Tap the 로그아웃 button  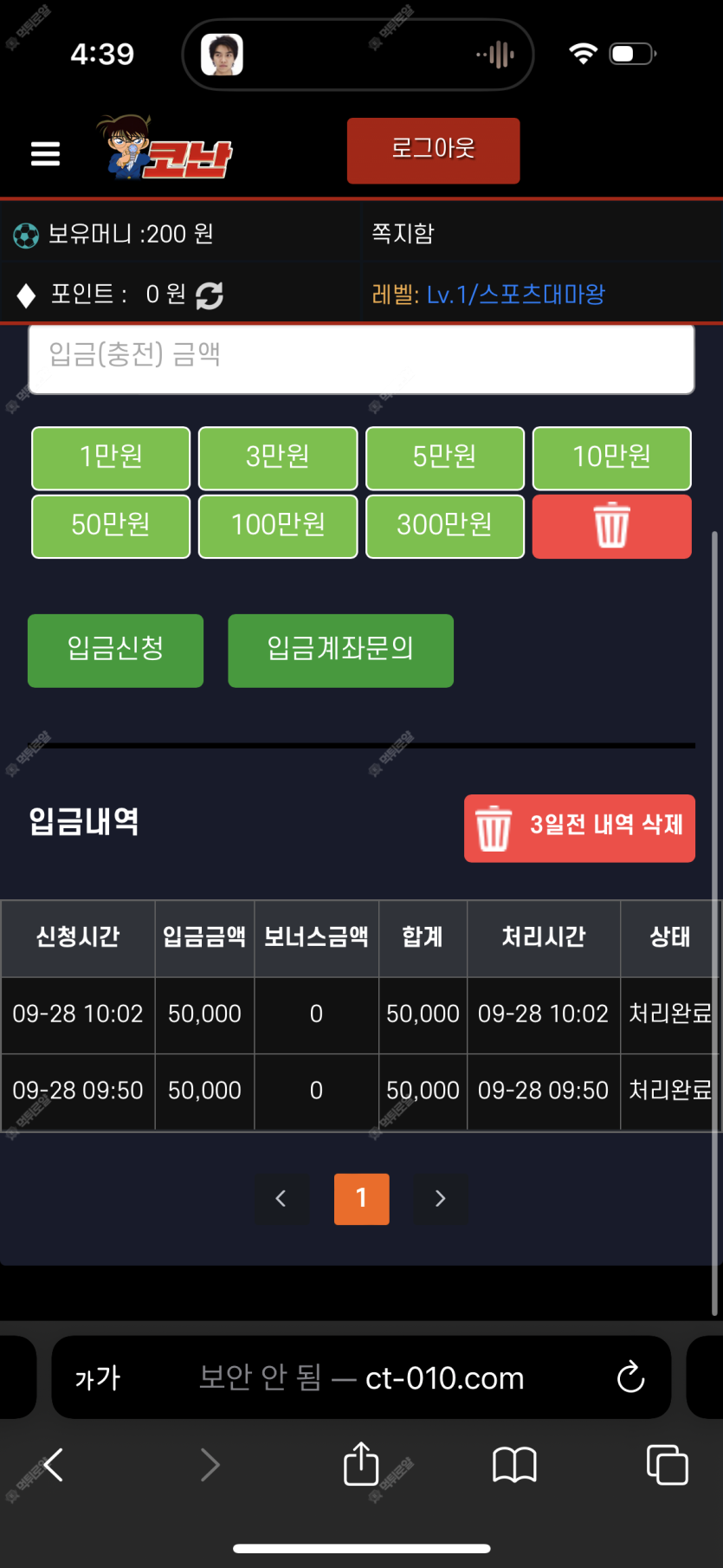coord(433,151)
